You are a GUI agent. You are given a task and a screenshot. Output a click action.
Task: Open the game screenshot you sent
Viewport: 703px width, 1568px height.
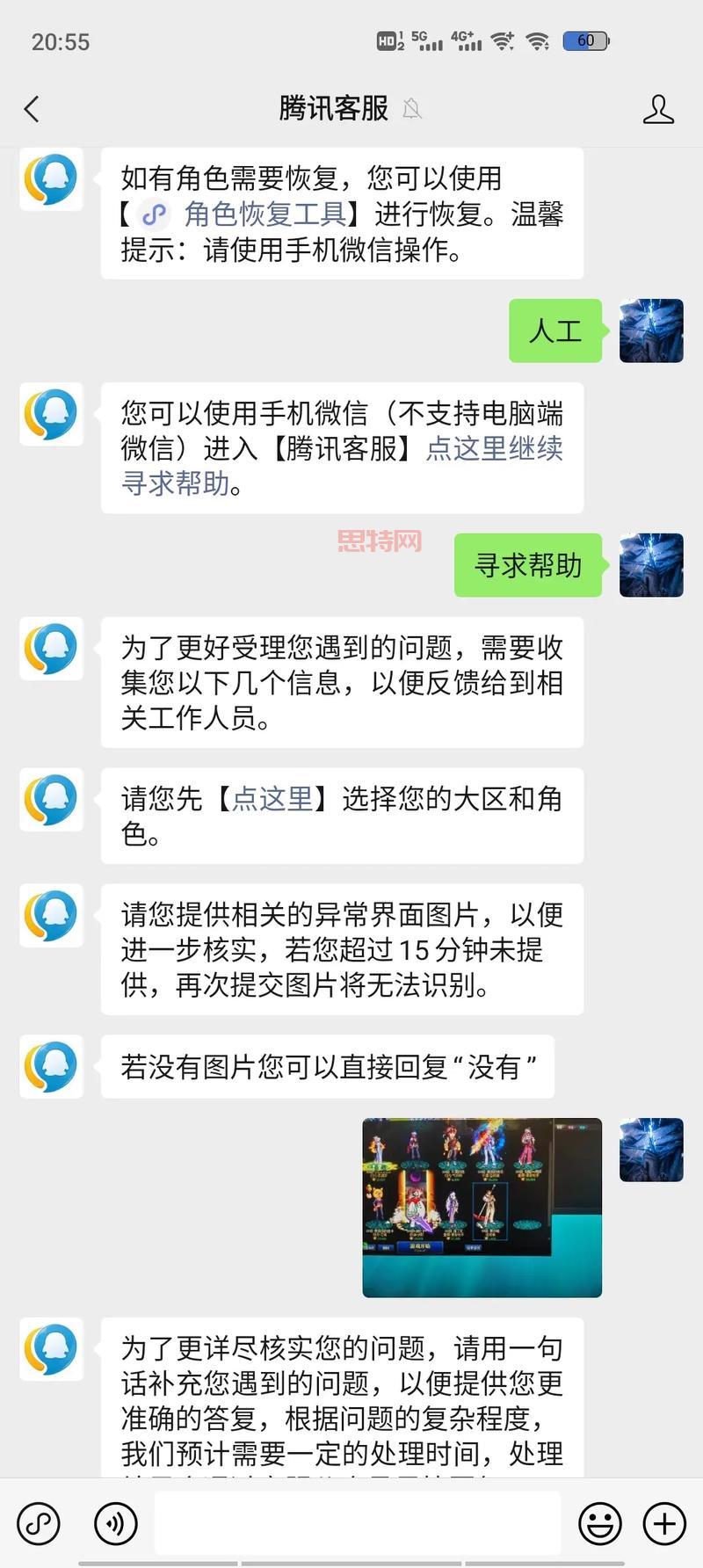[482, 1206]
